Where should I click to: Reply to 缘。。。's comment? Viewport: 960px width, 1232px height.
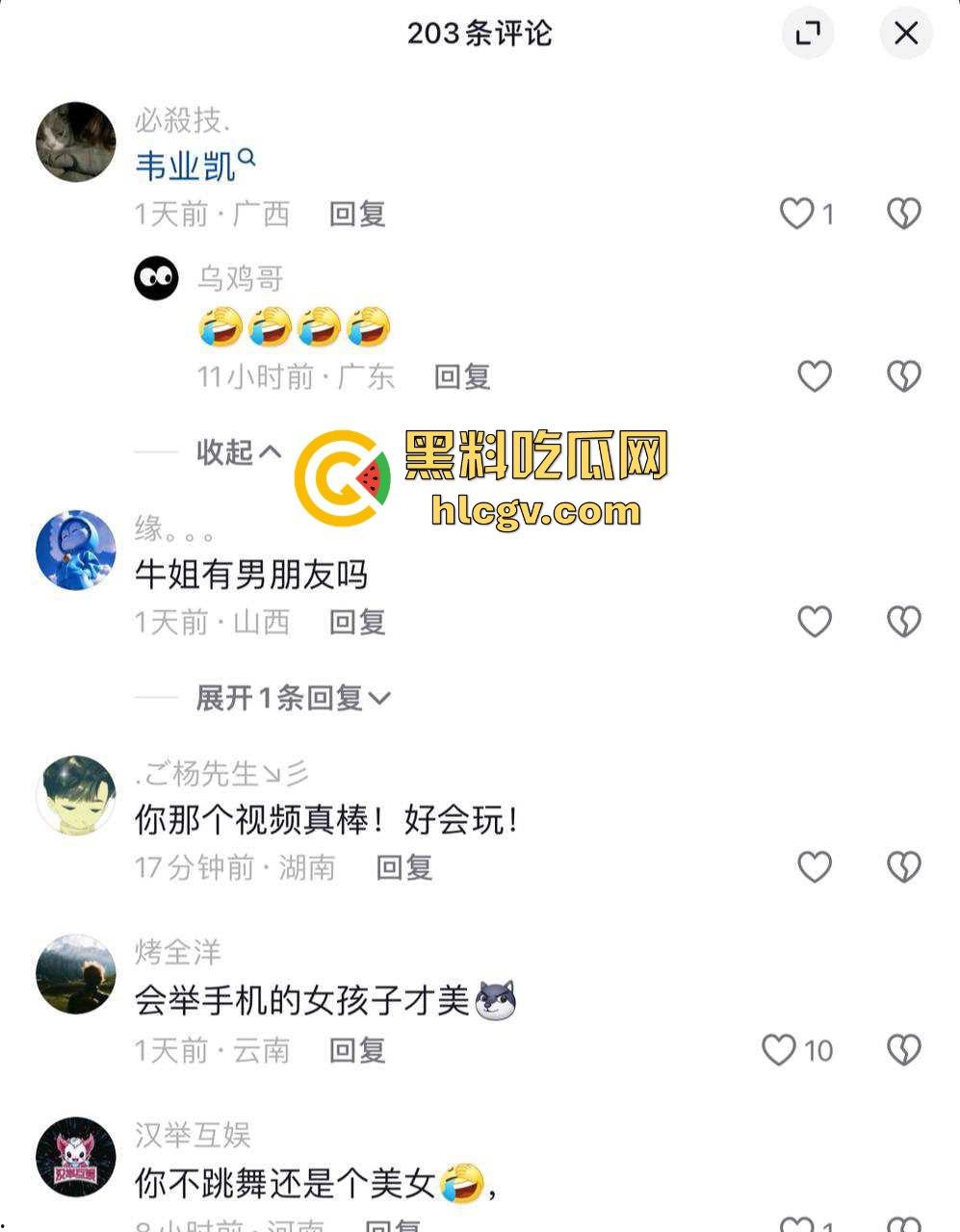357,622
